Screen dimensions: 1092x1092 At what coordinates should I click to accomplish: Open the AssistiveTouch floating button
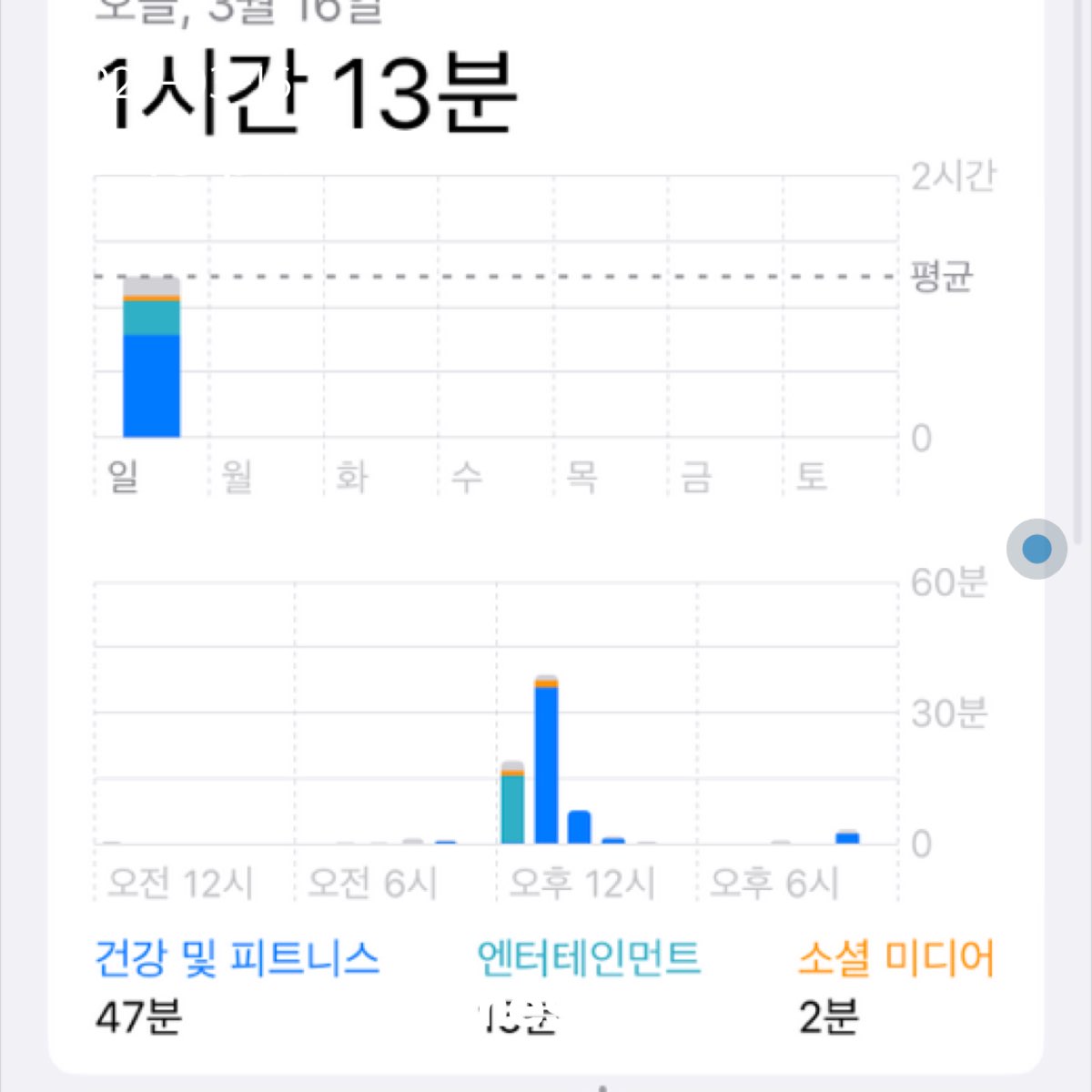click(x=1036, y=549)
